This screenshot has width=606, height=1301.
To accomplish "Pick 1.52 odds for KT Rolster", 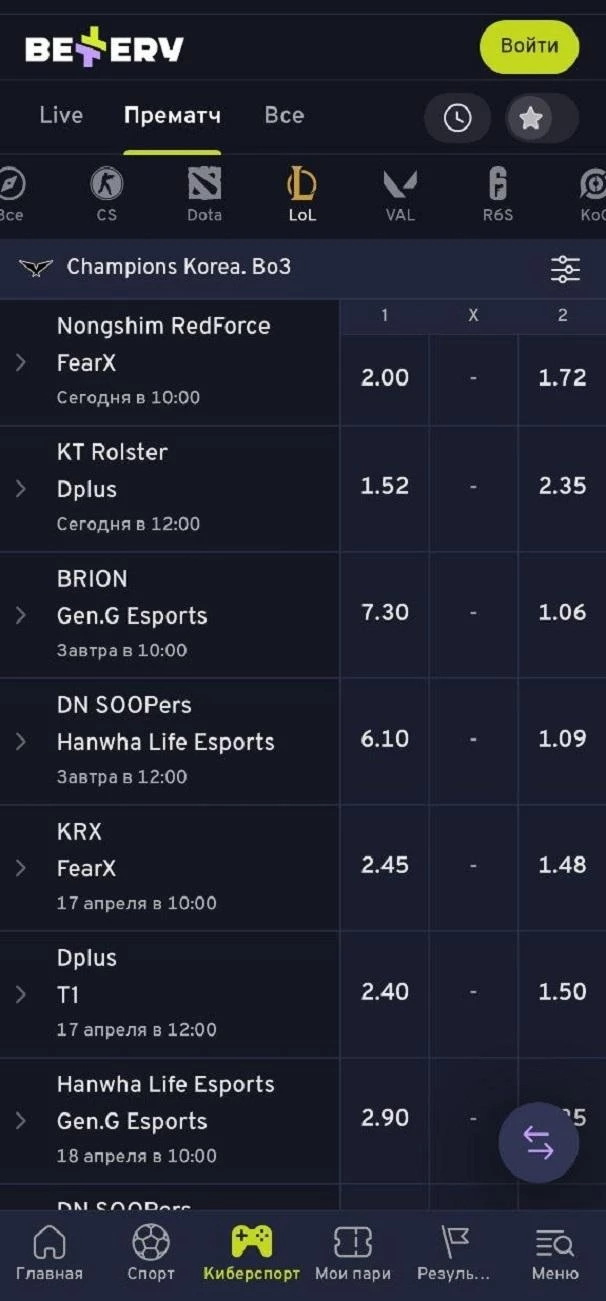I will point(385,486).
